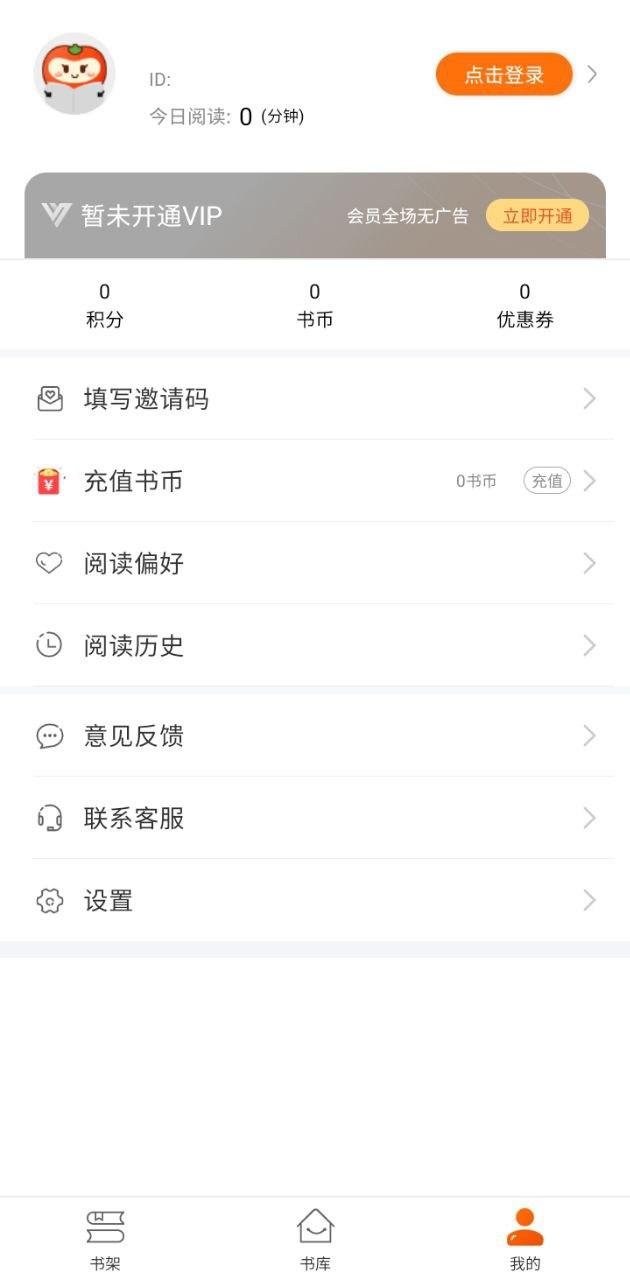
Task: Open 积分 points balance
Action: tap(104, 306)
